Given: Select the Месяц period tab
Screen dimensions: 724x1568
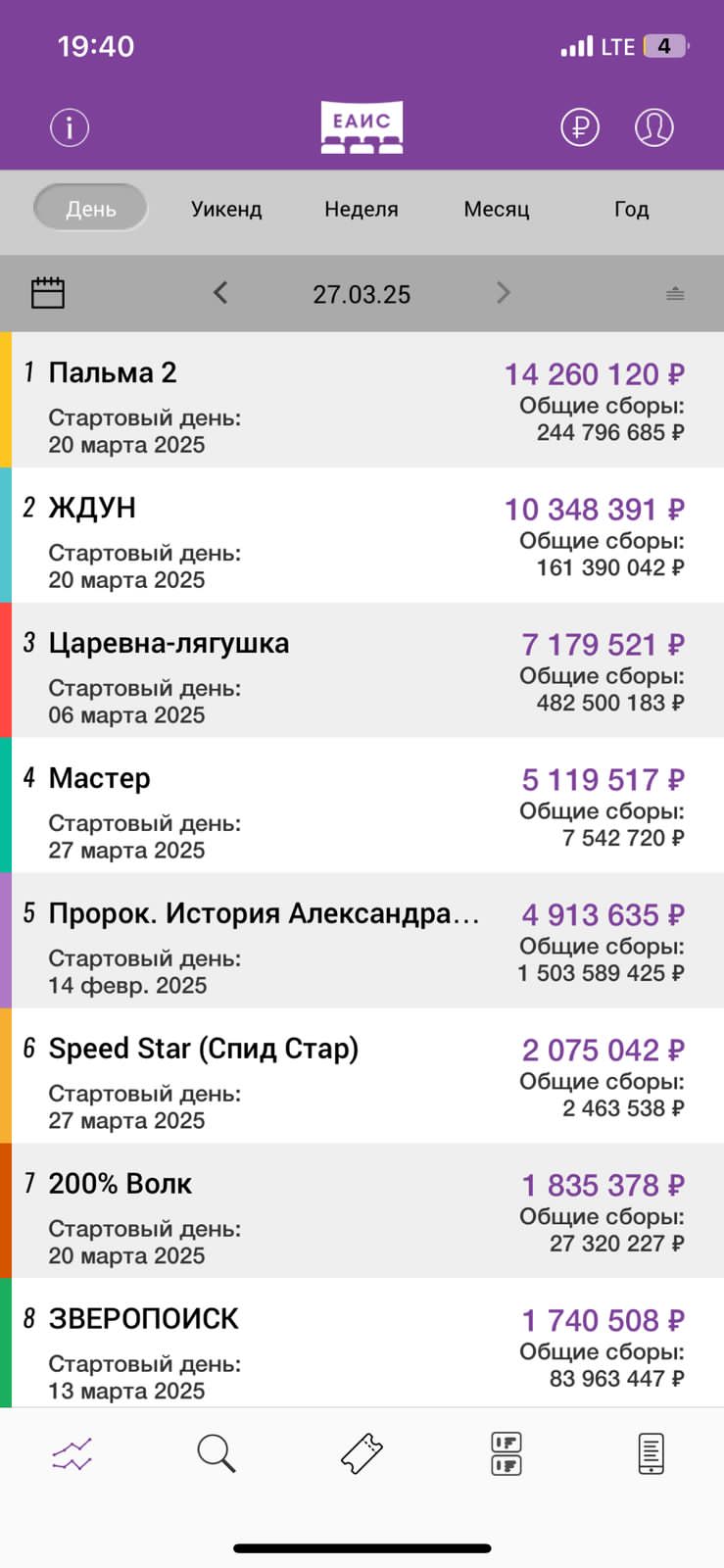Looking at the screenshot, I should (x=497, y=209).
